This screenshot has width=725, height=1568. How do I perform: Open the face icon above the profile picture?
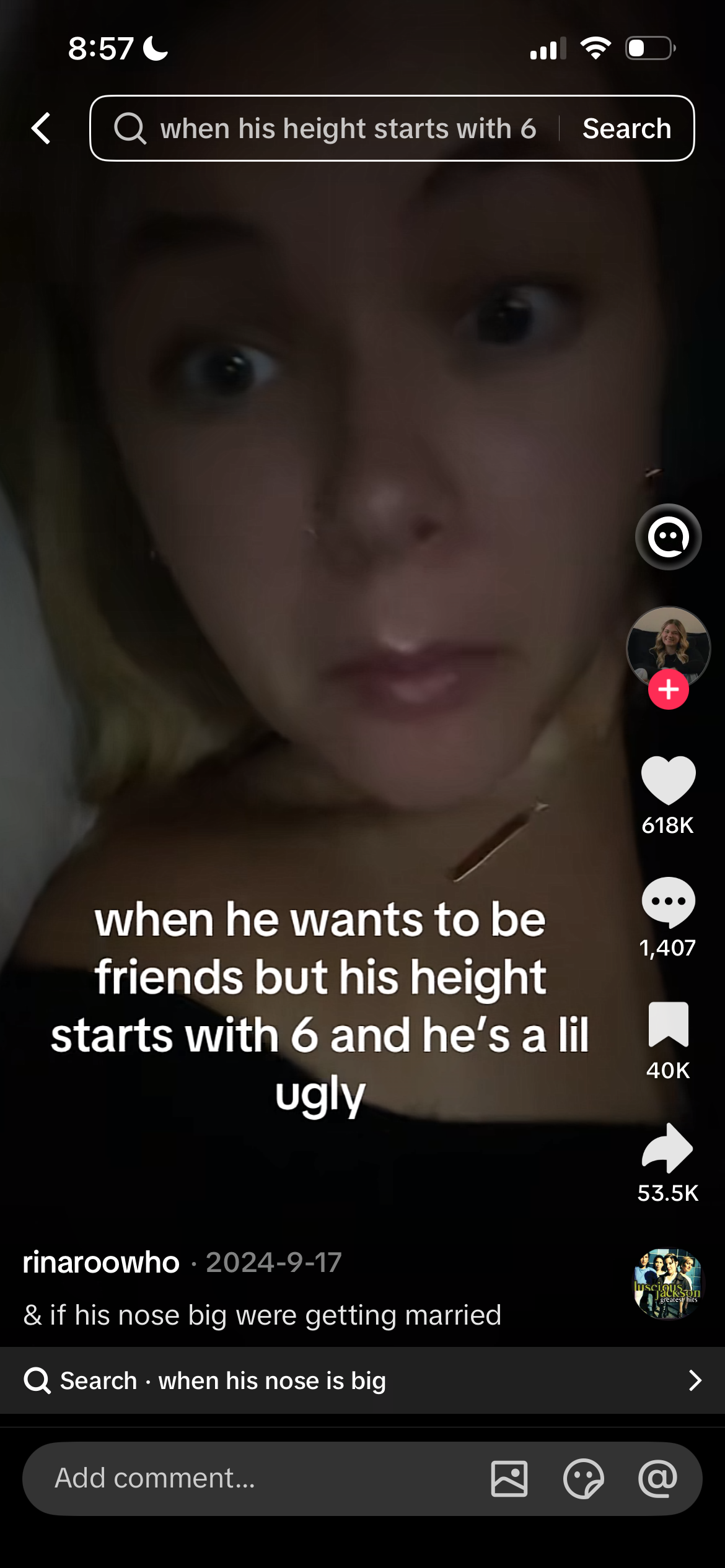(668, 537)
